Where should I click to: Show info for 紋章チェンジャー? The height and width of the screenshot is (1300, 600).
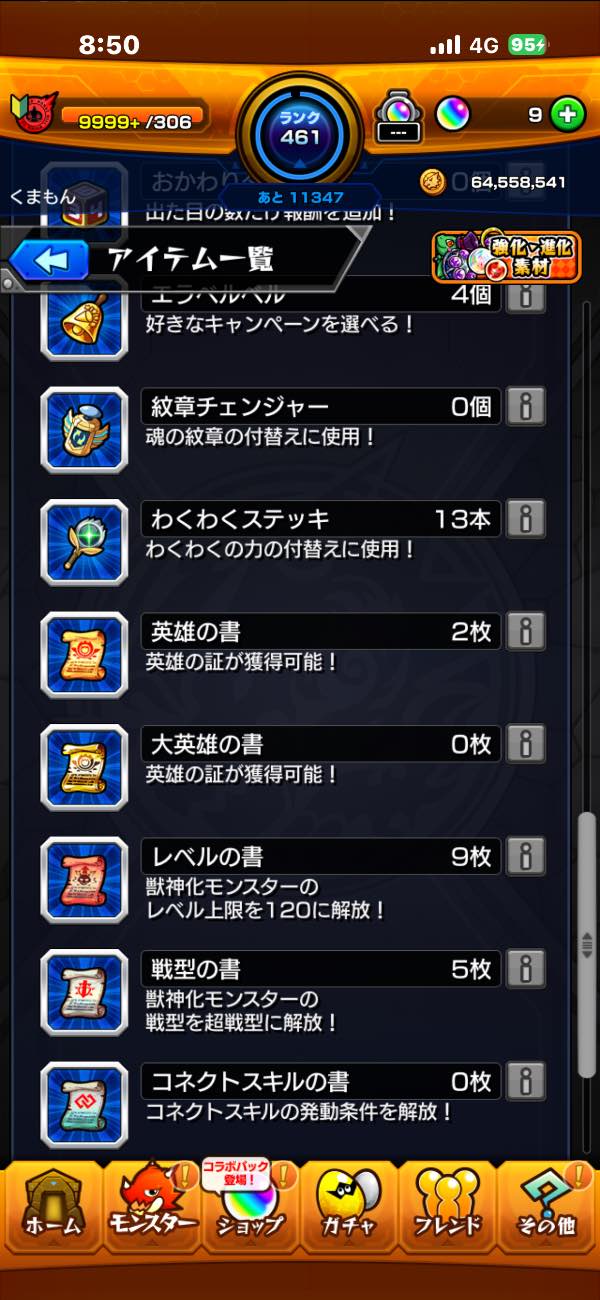coord(526,407)
